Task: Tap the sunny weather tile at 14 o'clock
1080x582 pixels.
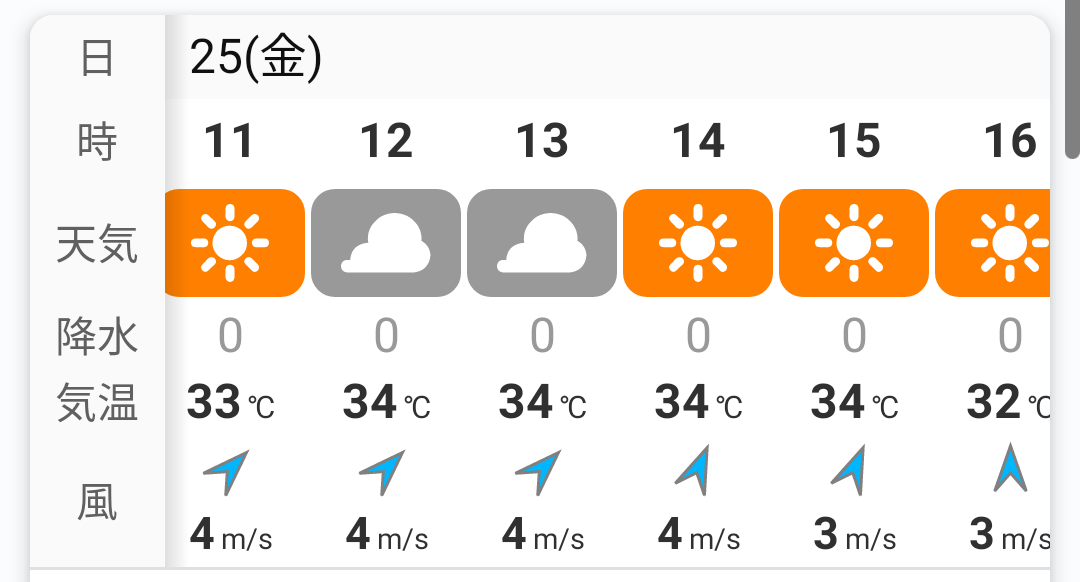Action: 698,243
